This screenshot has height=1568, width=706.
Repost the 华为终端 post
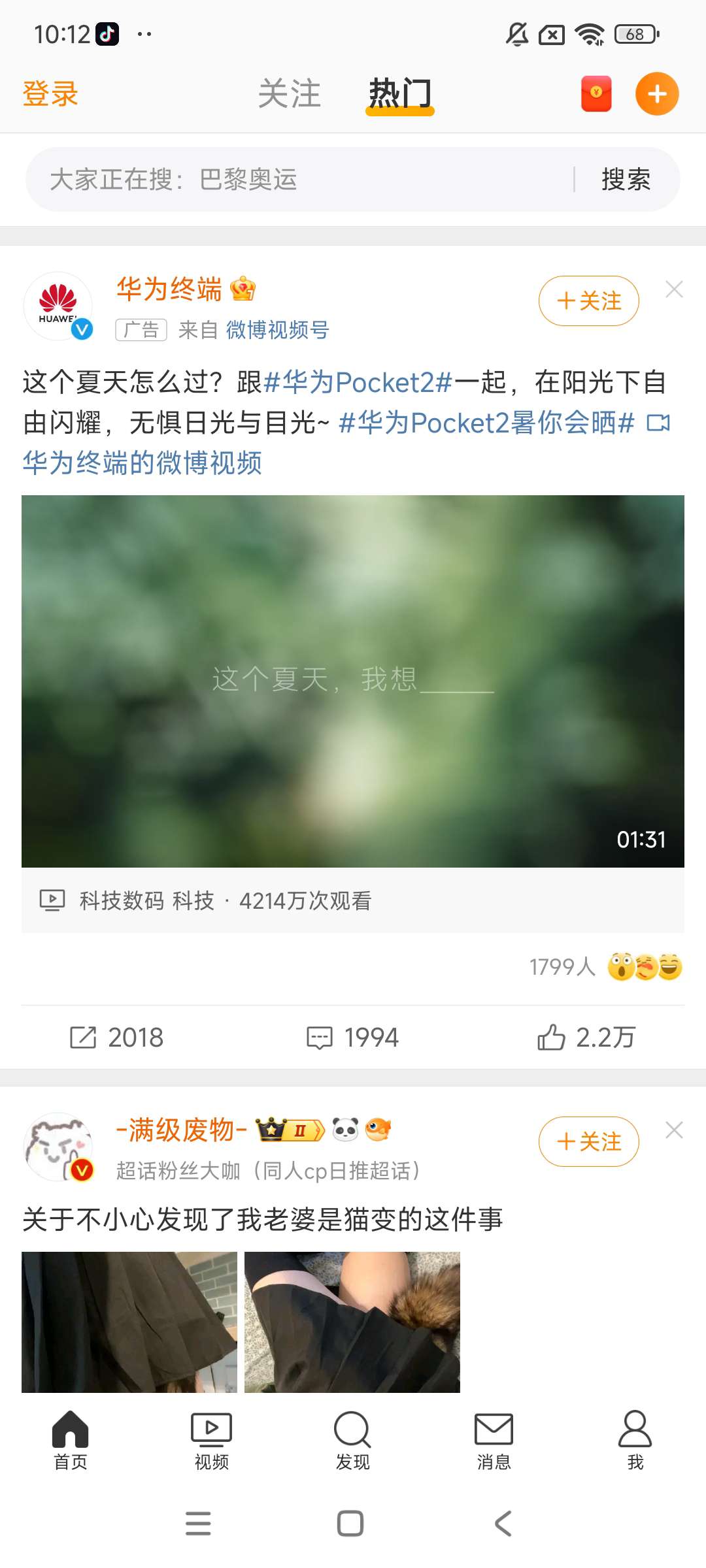click(118, 1037)
